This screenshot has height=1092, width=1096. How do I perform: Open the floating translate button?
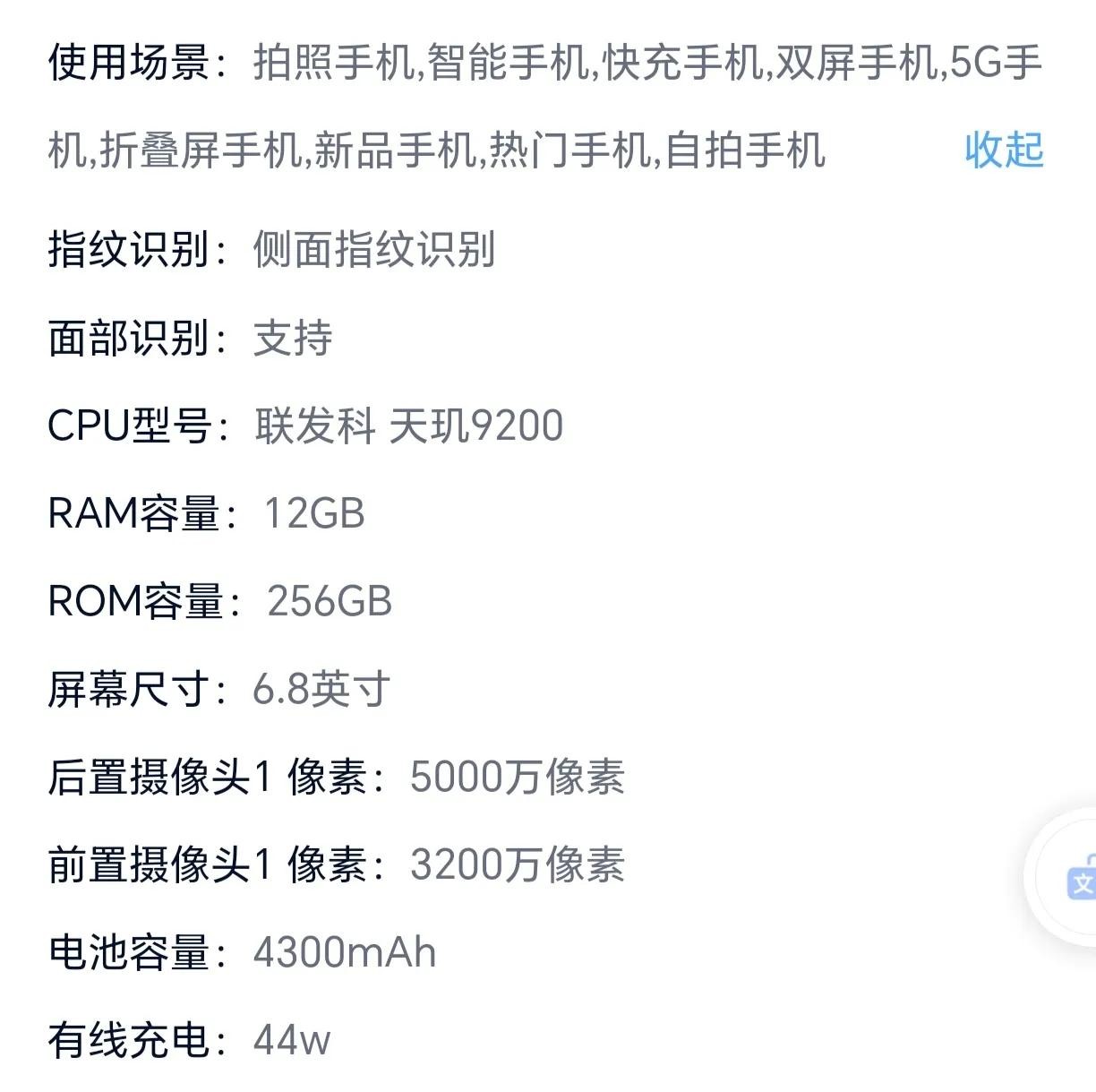[x=1076, y=880]
